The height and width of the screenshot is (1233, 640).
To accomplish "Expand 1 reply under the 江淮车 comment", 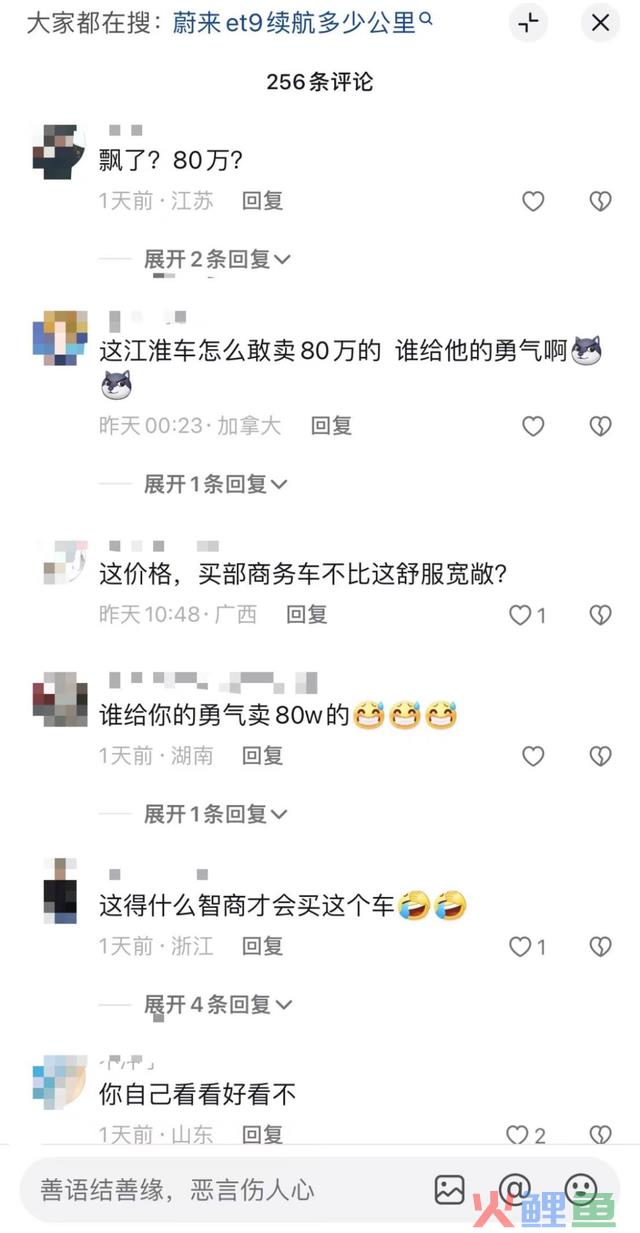I will (x=214, y=484).
